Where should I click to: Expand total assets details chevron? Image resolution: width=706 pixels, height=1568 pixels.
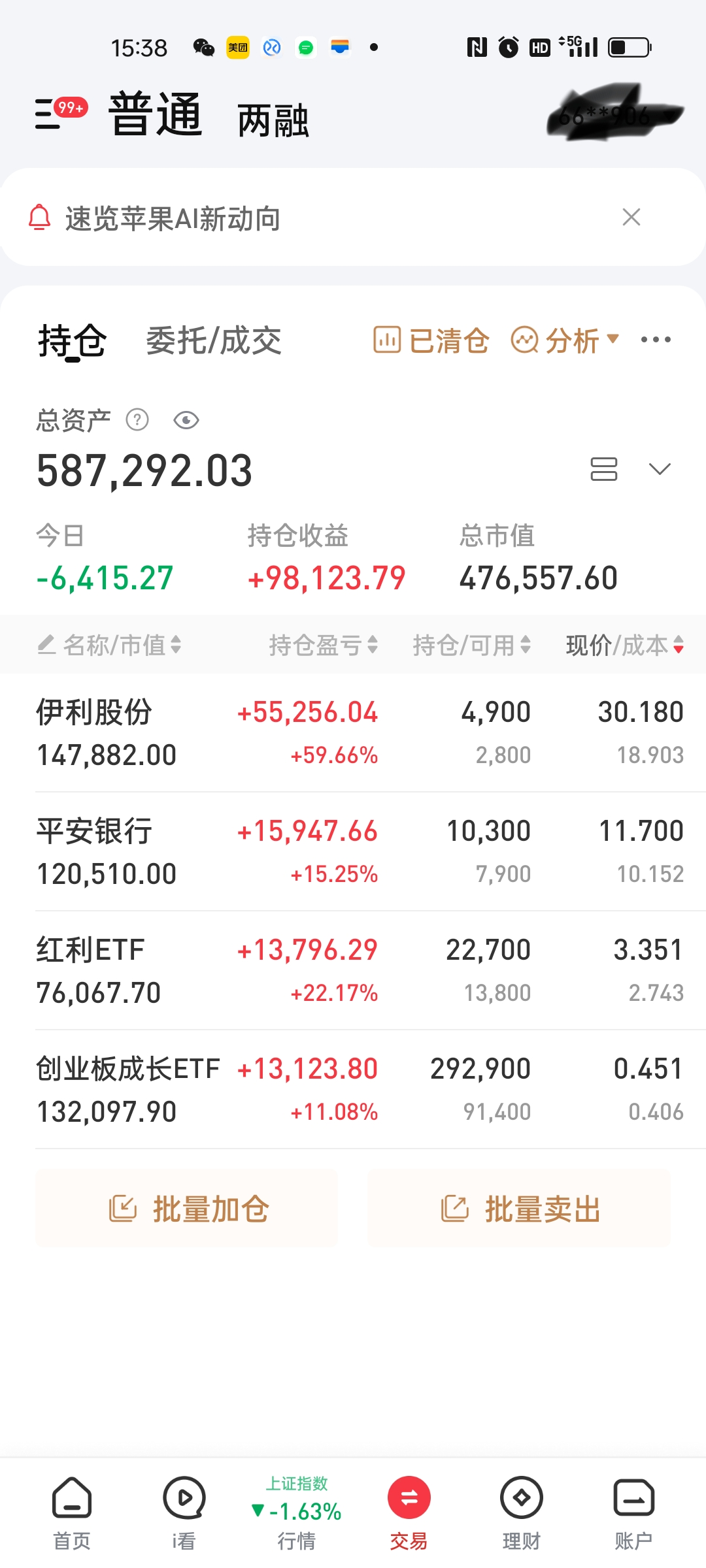660,469
